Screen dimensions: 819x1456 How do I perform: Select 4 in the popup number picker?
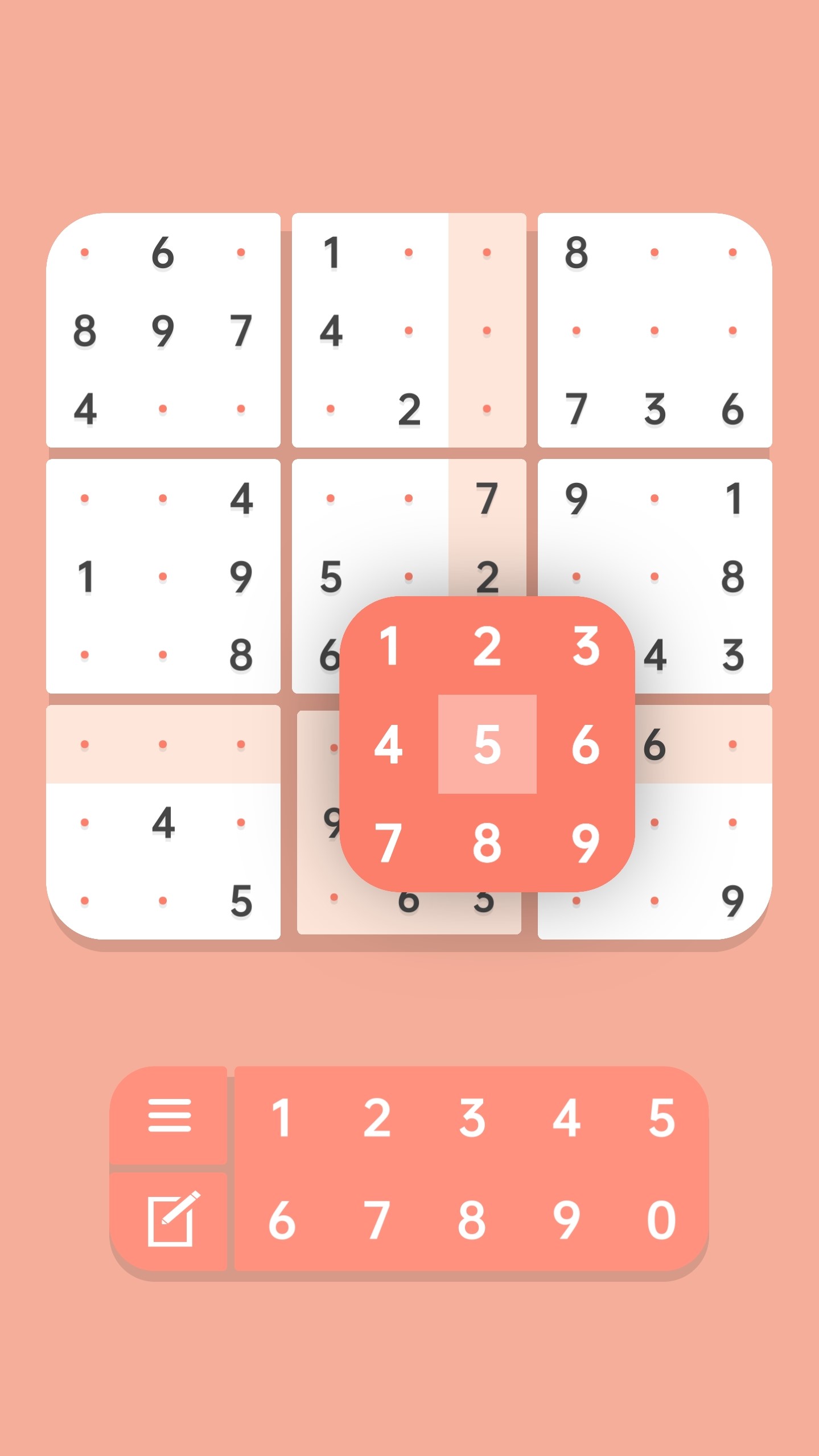tap(389, 744)
